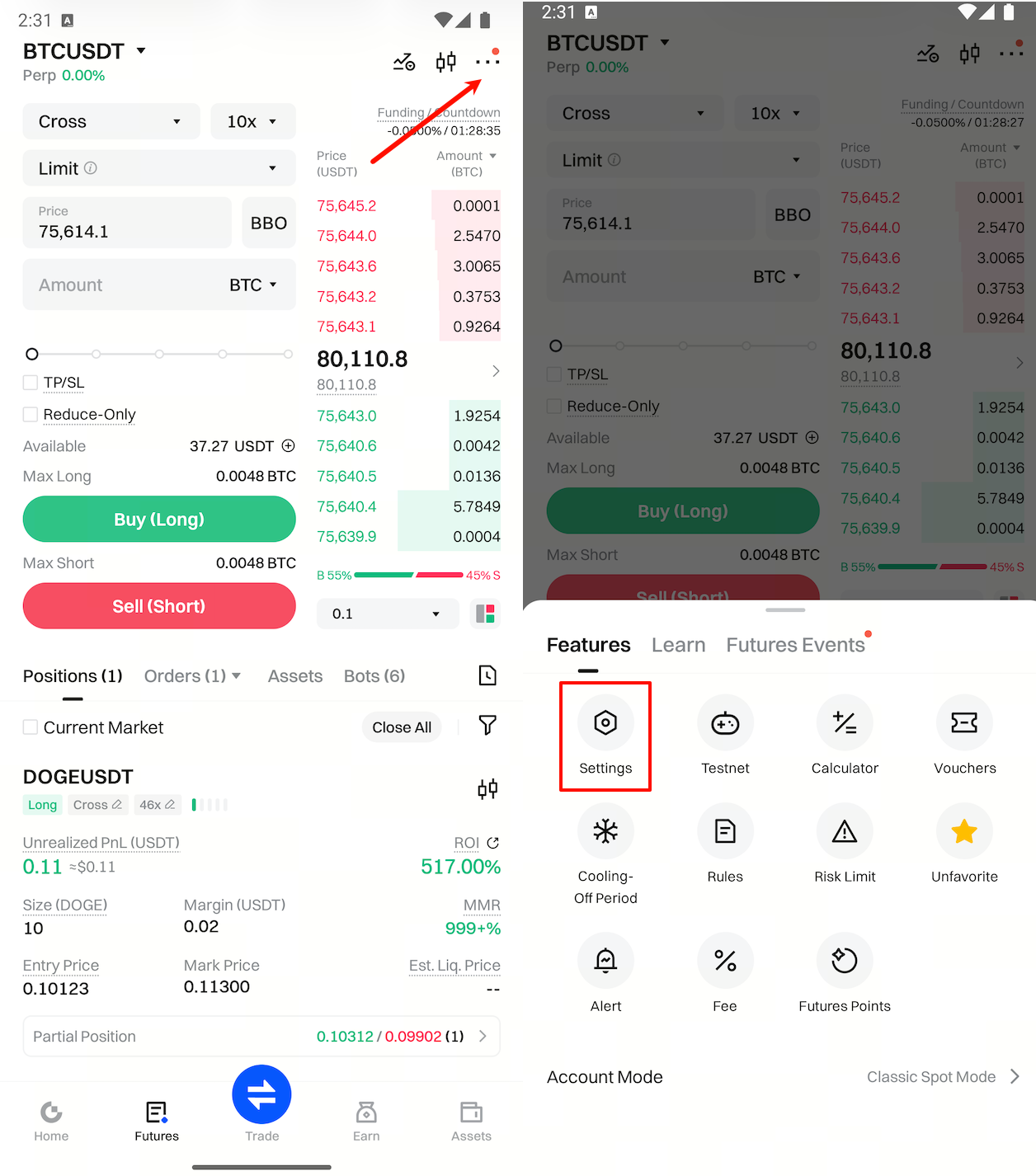
Task: Tap the blue Trade button
Action: pyautogui.click(x=261, y=1095)
